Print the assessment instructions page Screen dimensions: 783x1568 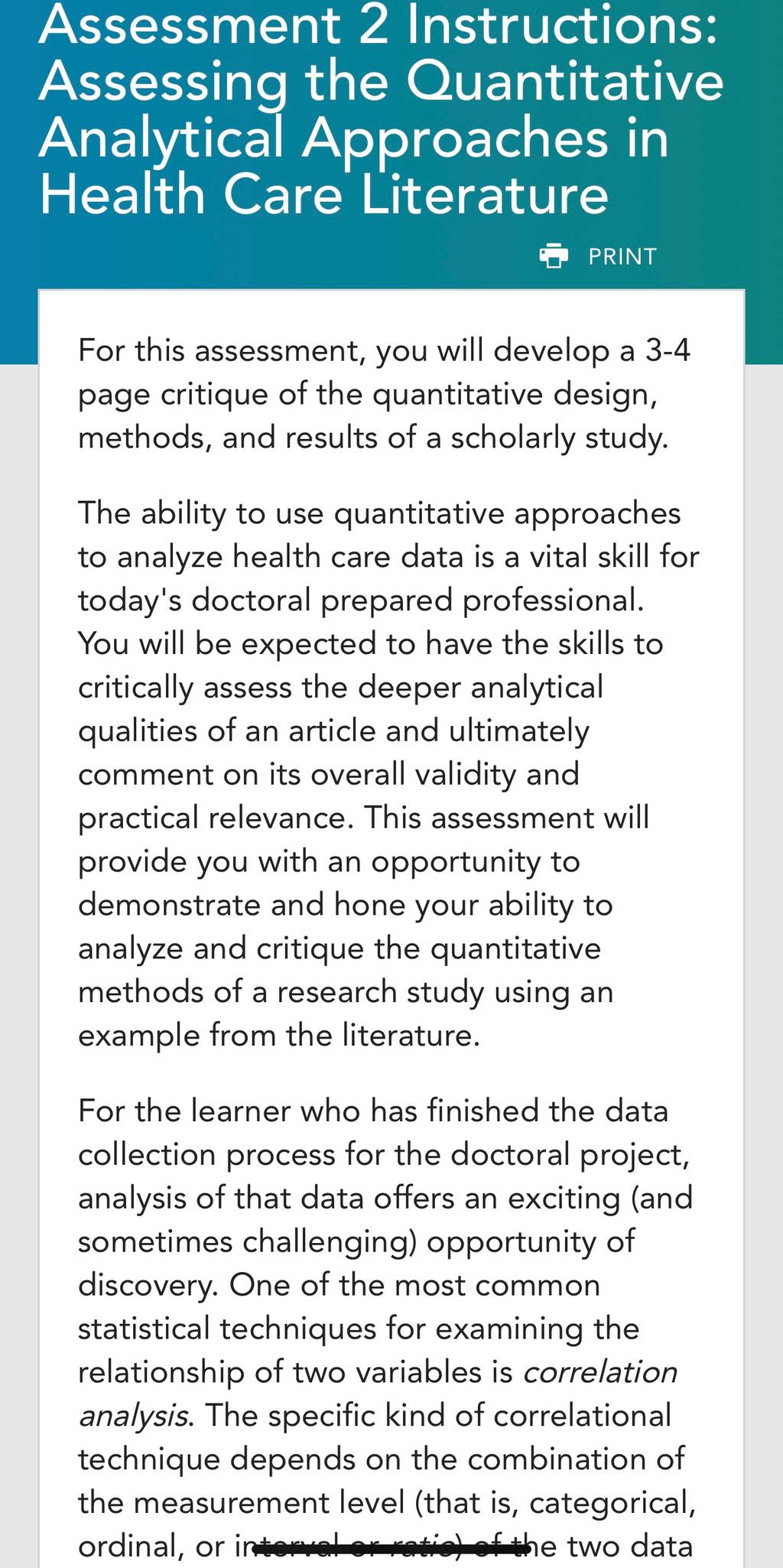599,256
